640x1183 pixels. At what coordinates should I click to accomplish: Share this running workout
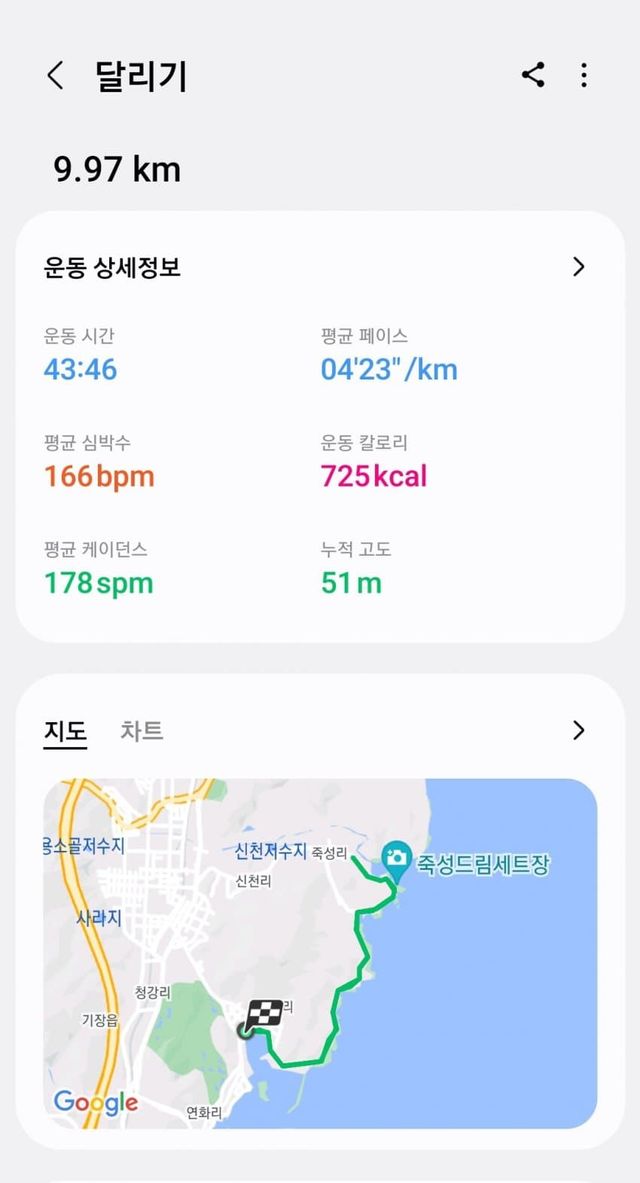533,75
